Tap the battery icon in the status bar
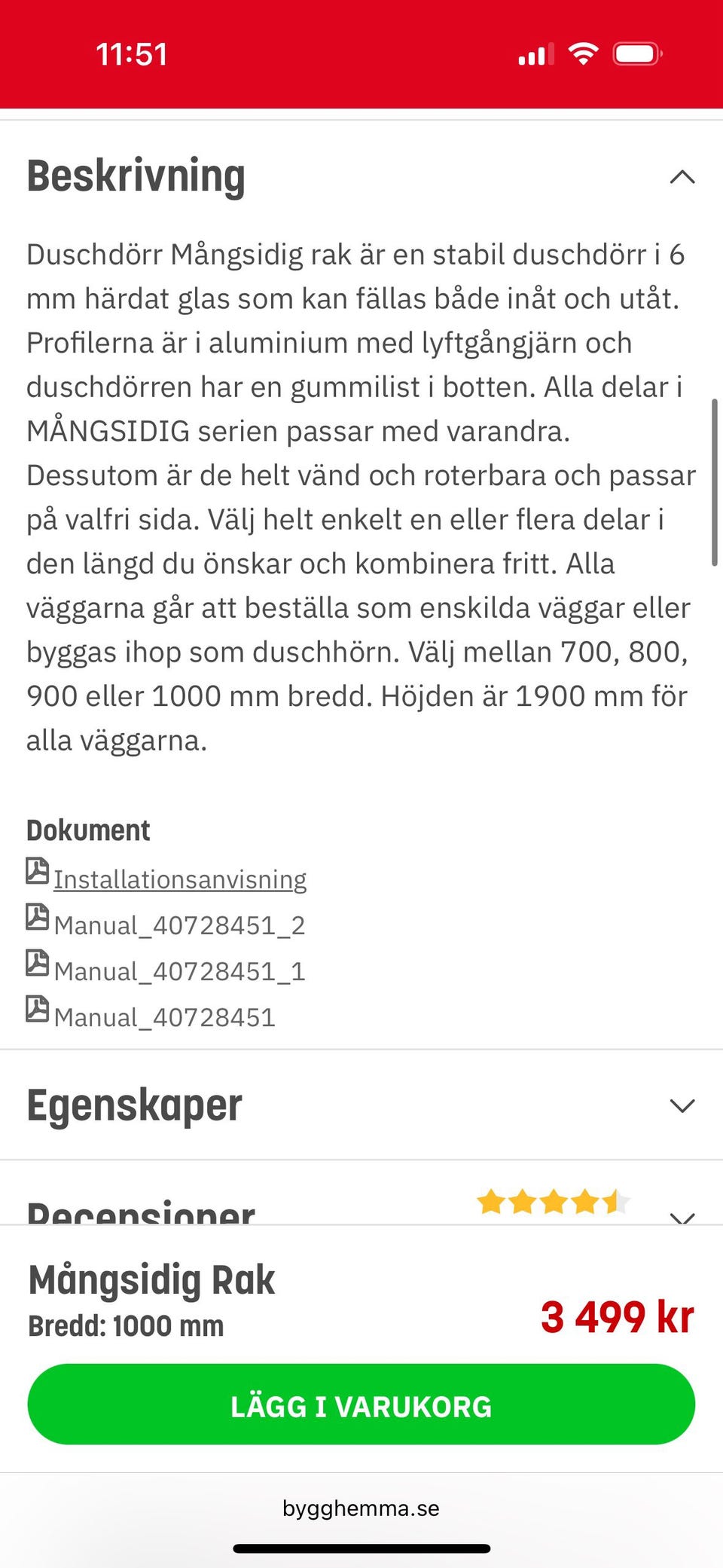 point(636,53)
